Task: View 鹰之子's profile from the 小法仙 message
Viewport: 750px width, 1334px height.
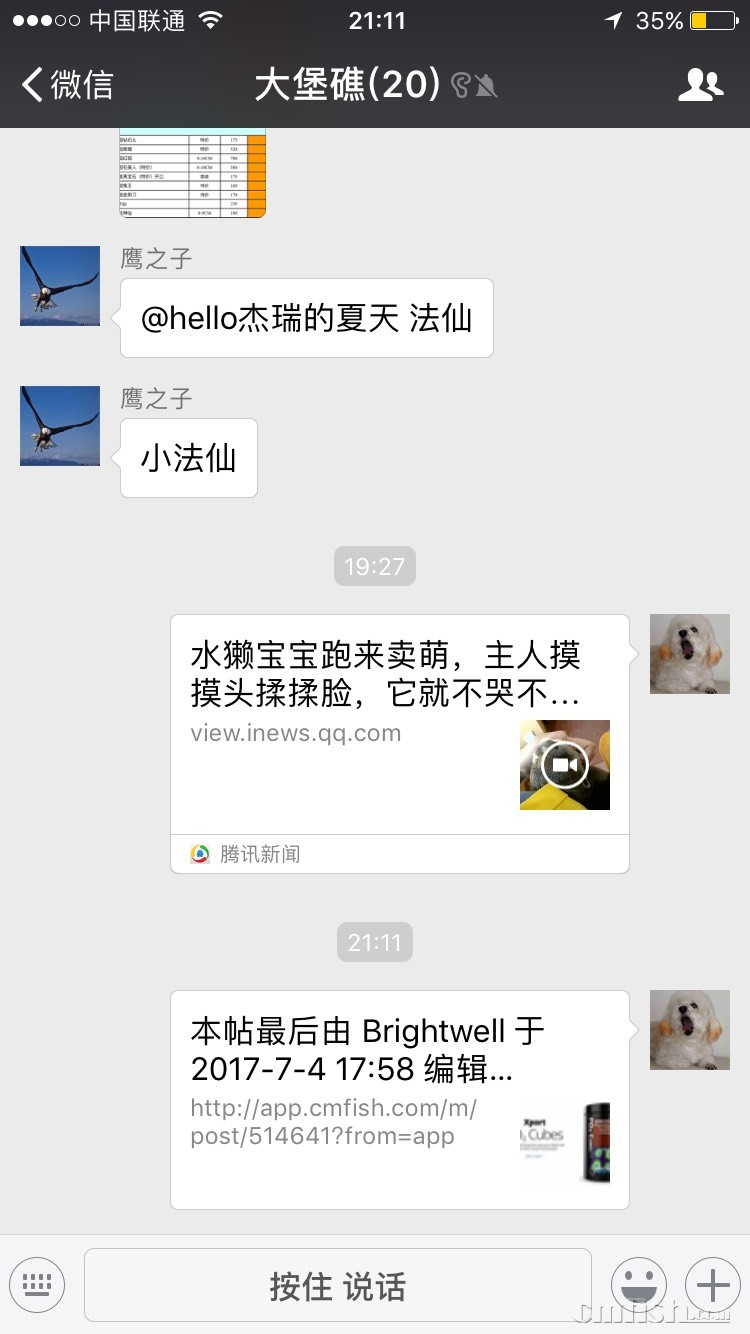Action: point(60,426)
